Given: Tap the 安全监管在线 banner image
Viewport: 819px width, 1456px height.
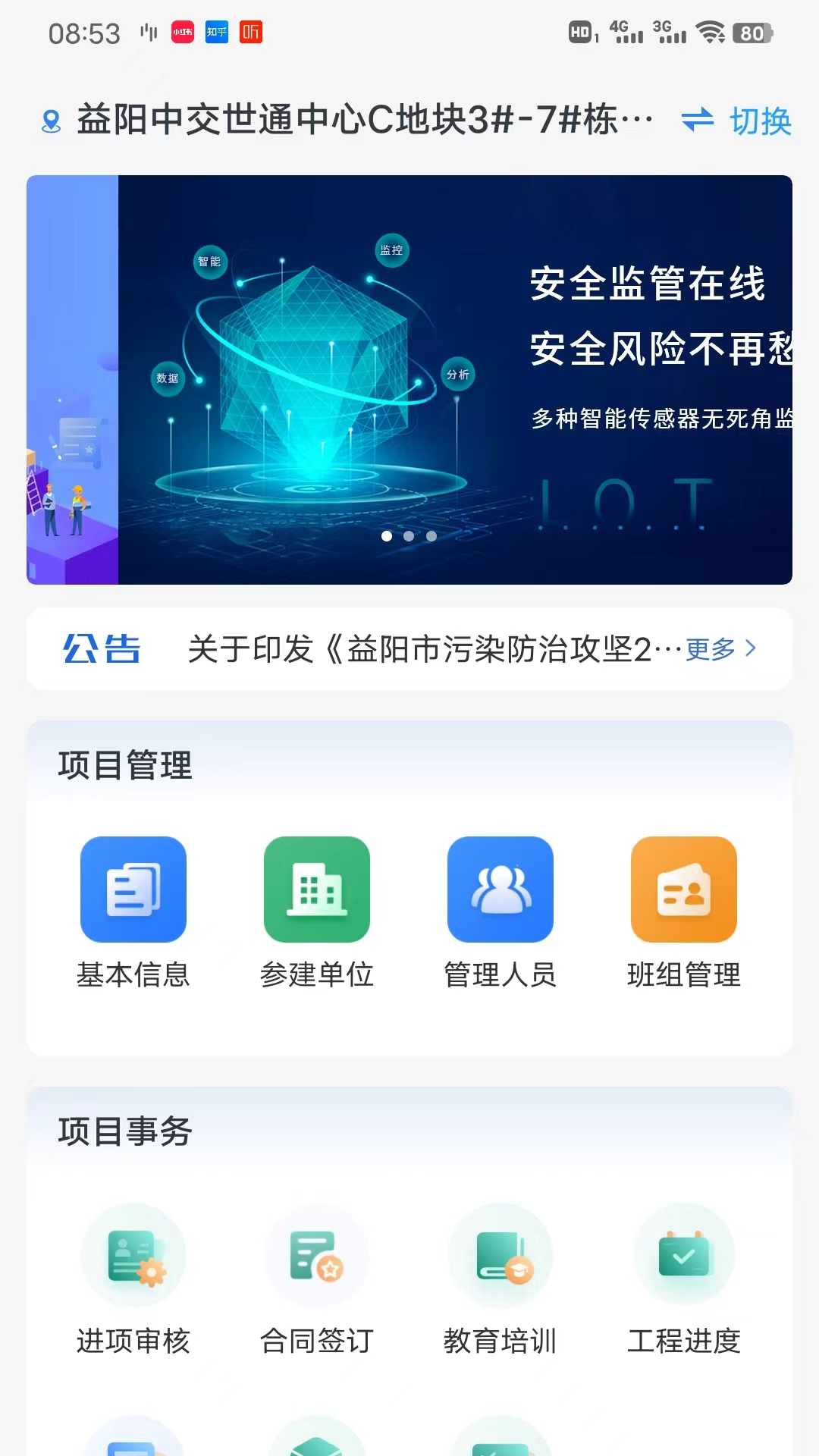Looking at the screenshot, I should [x=409, y=378].
